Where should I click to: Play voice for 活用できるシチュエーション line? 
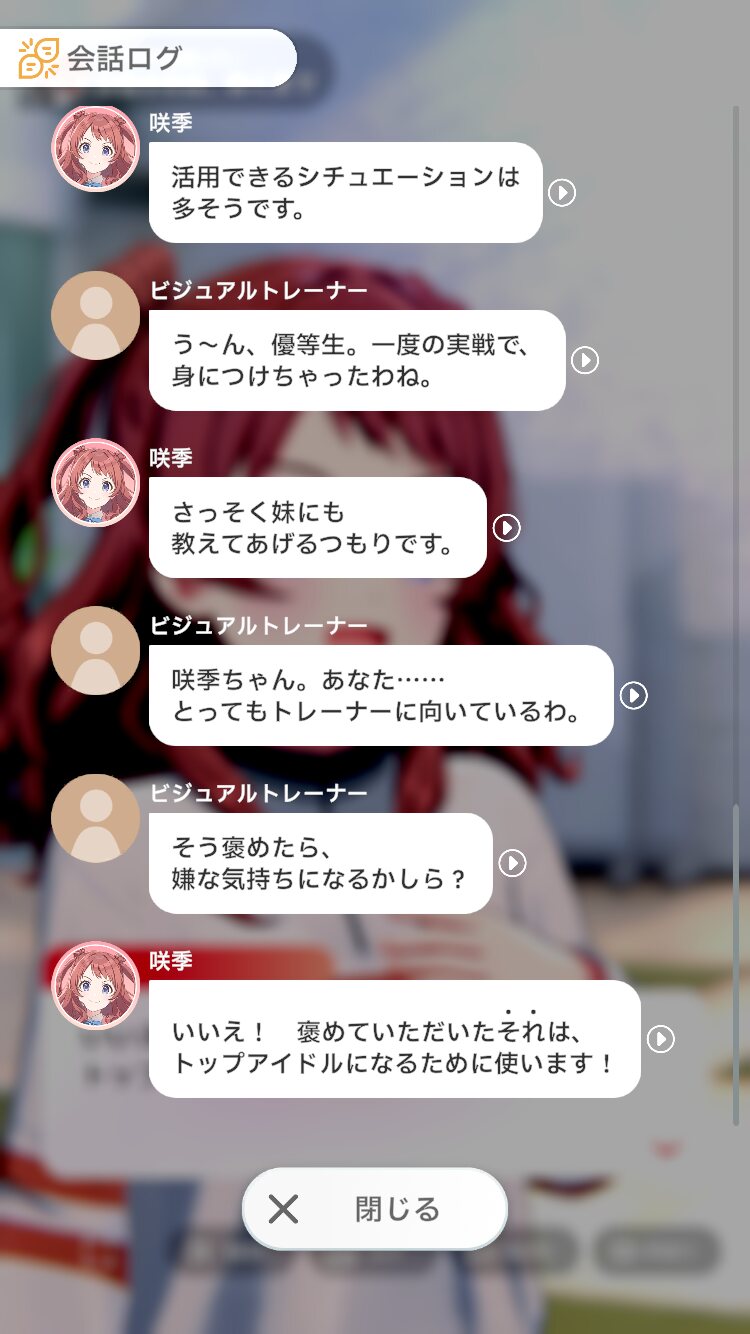point(562,192)
